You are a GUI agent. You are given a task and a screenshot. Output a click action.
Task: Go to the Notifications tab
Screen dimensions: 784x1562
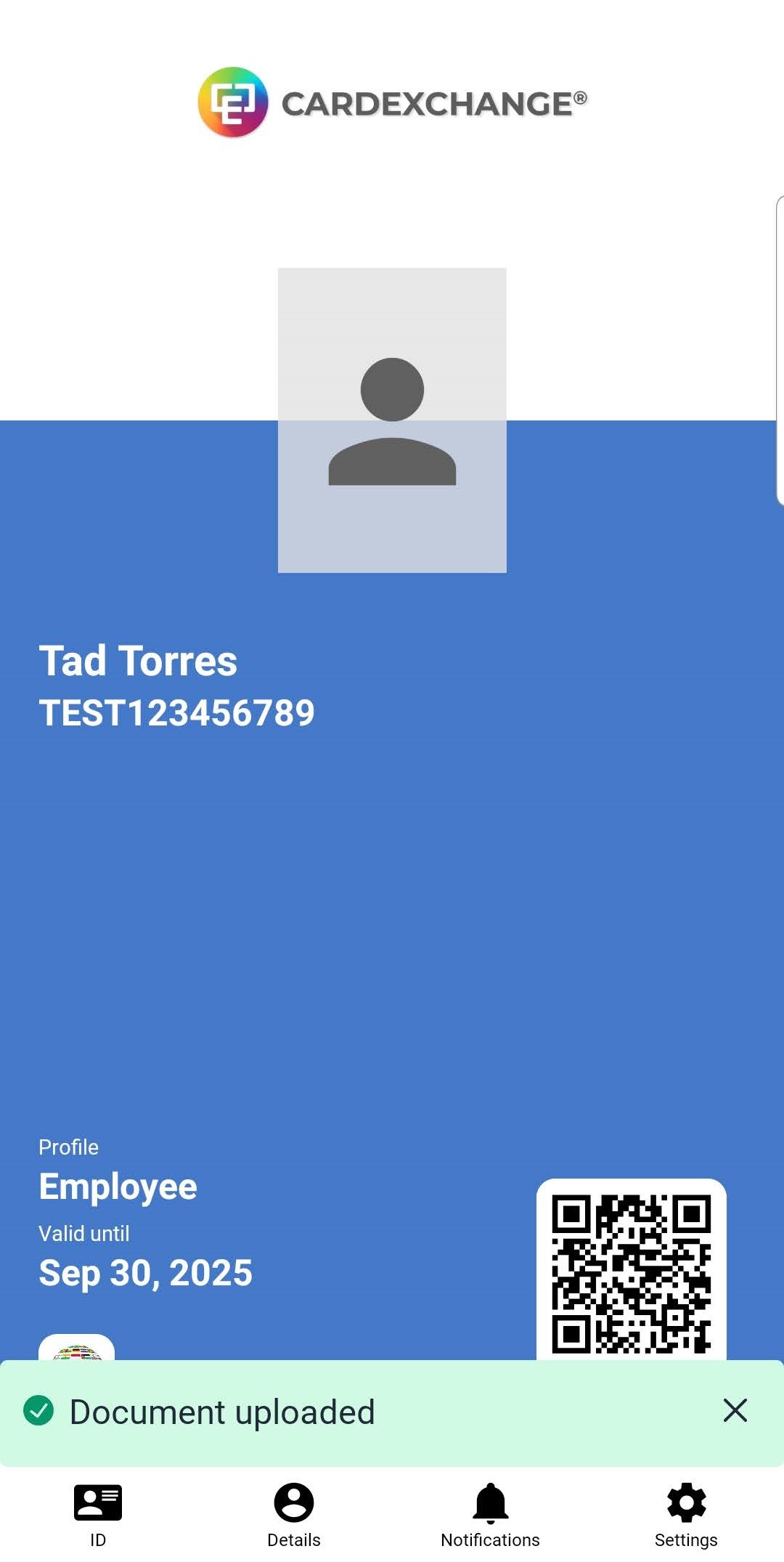[x=490, y=1515]
